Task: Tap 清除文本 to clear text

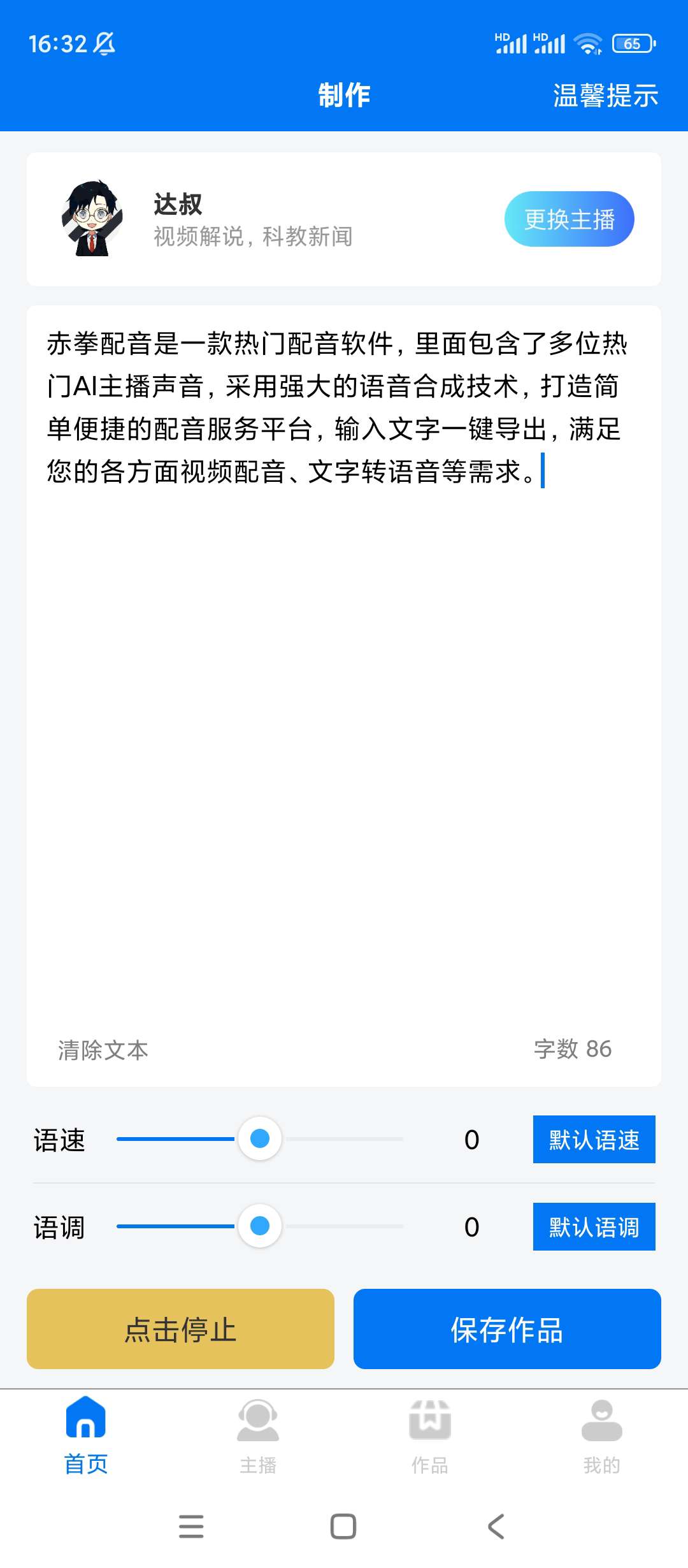Action: 102,1049
